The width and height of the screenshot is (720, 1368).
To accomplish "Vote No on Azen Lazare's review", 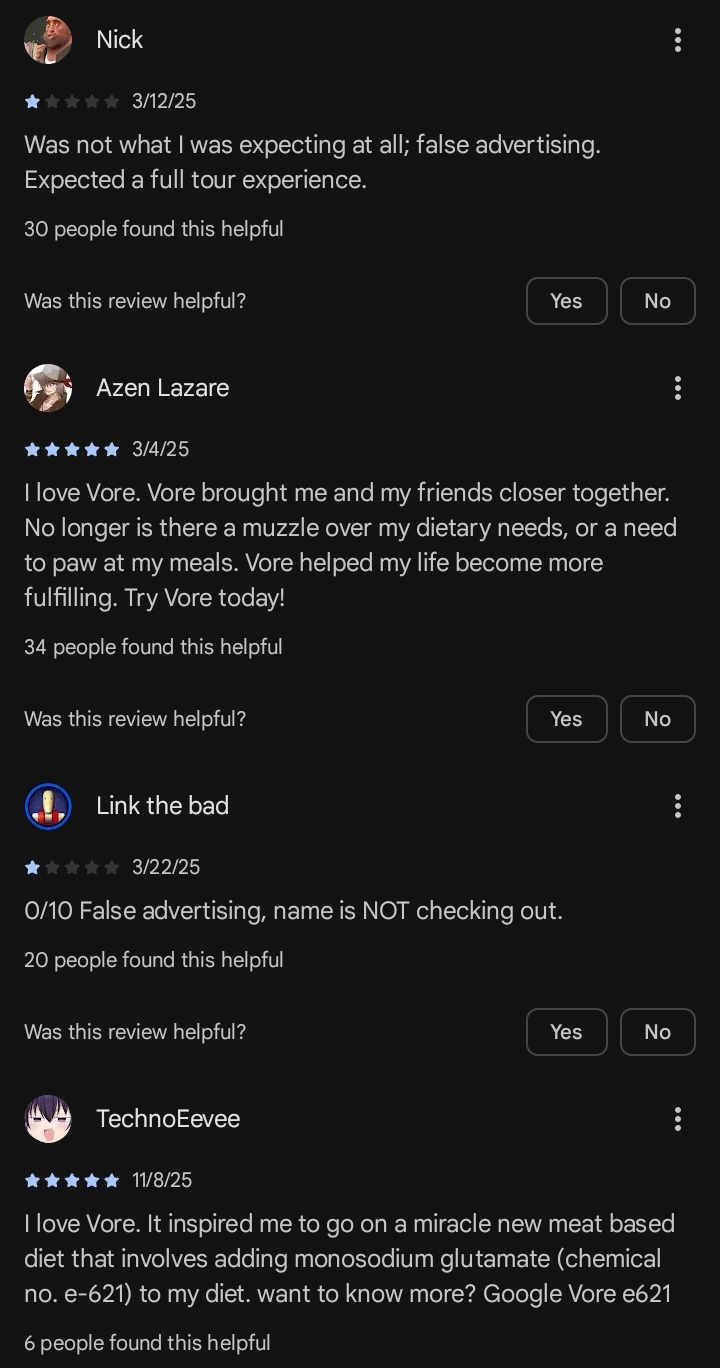I will pyautogui.click(x=657, y=719).
